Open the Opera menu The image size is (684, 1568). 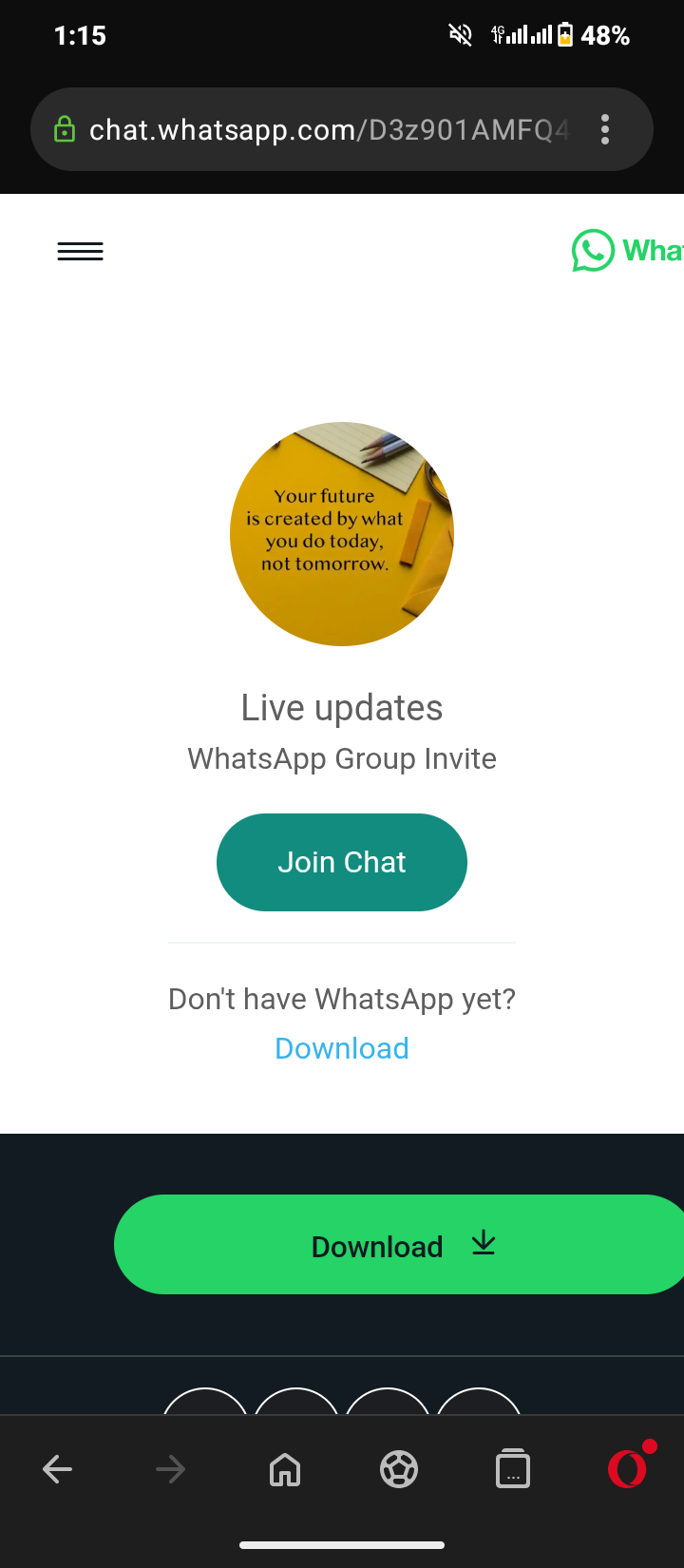pos(627,1470)
